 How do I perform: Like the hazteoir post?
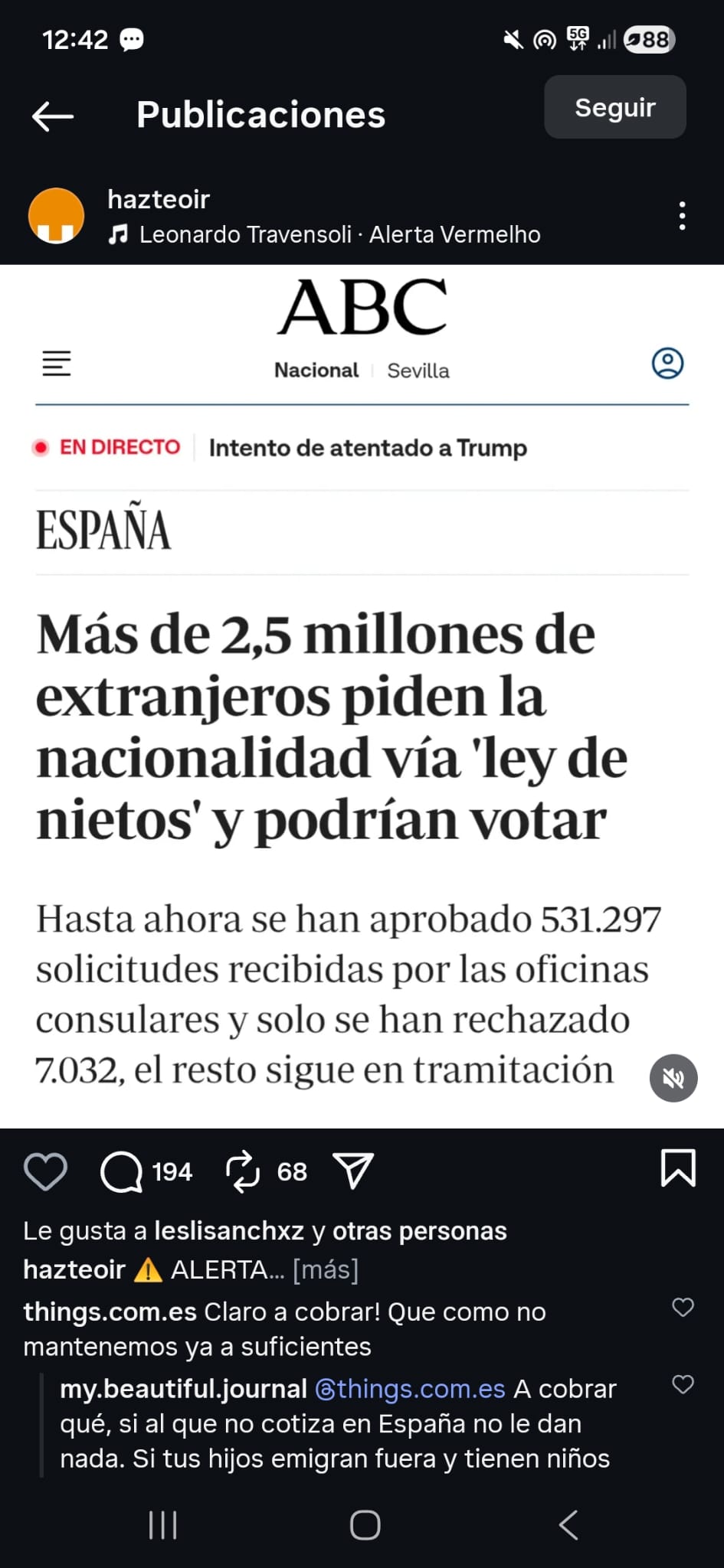(x=46, y=1171)
